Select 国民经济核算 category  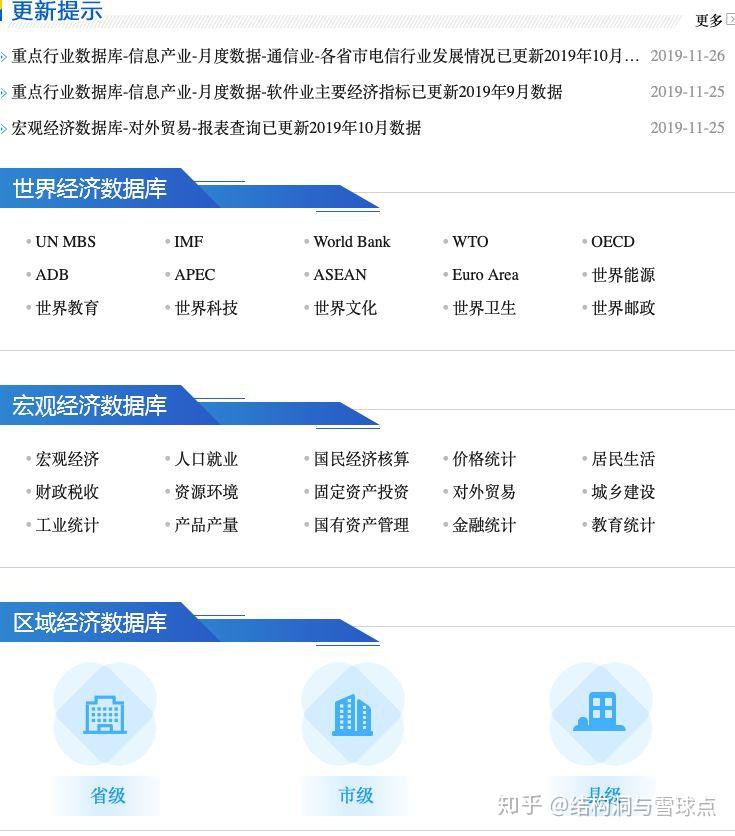(361, 460)
